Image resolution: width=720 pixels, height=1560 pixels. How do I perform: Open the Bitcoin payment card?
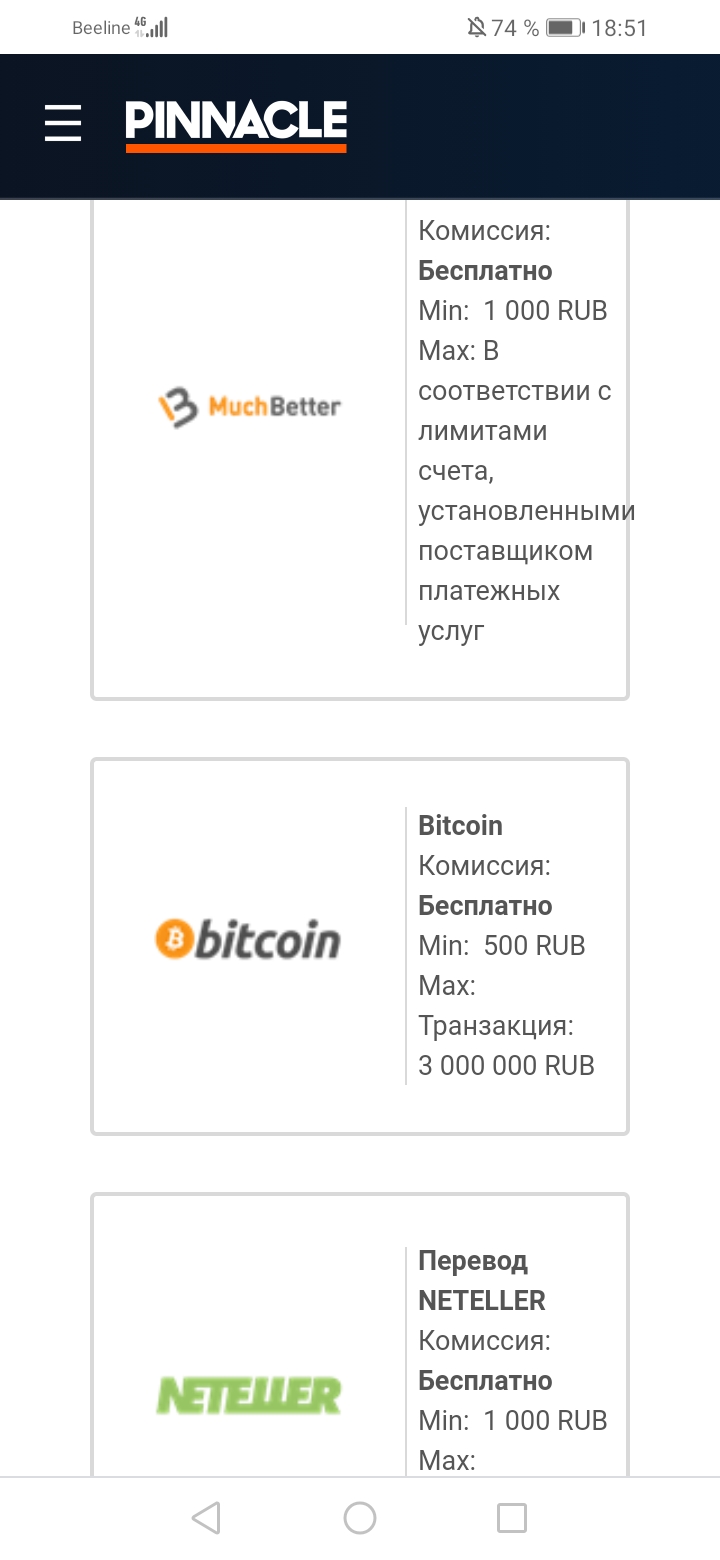360,946
